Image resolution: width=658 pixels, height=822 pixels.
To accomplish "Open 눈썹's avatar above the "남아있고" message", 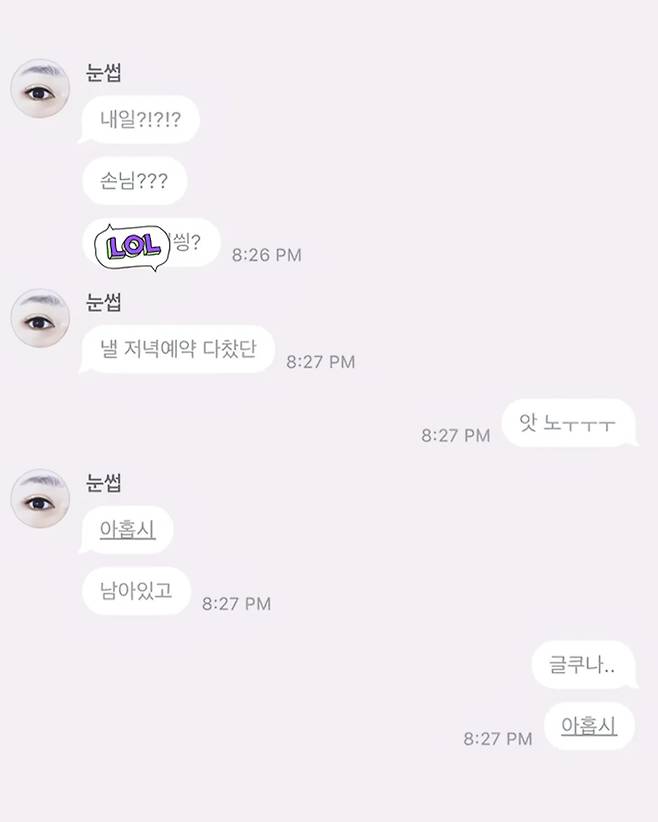I will click(x=40, y=498).
